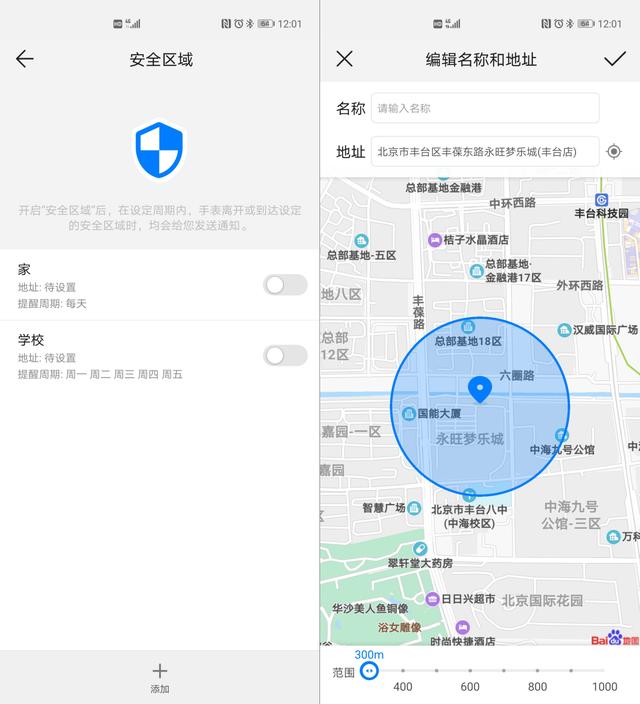Tap the 名称 name input field

click(485, 108)
